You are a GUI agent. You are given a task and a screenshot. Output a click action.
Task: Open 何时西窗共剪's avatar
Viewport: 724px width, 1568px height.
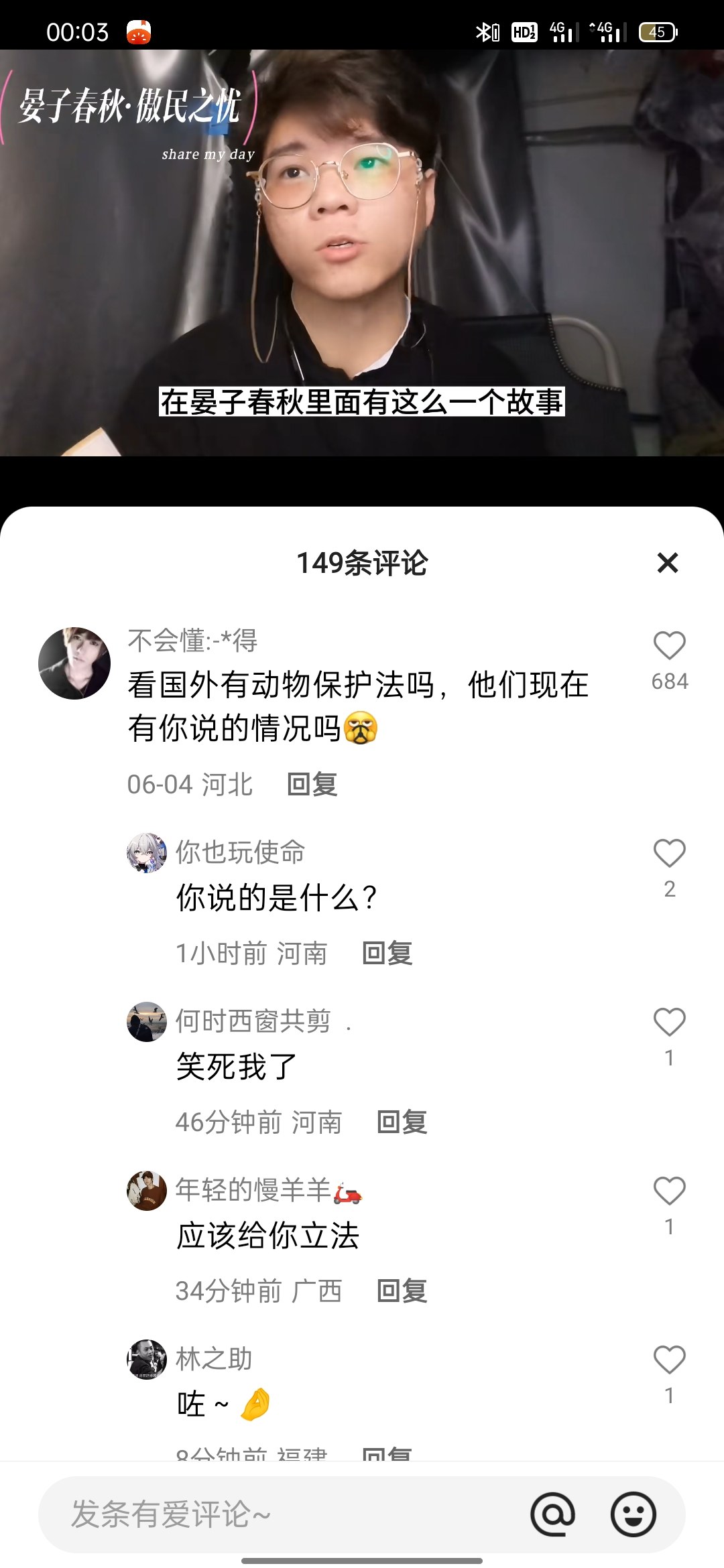(147, 1022)
